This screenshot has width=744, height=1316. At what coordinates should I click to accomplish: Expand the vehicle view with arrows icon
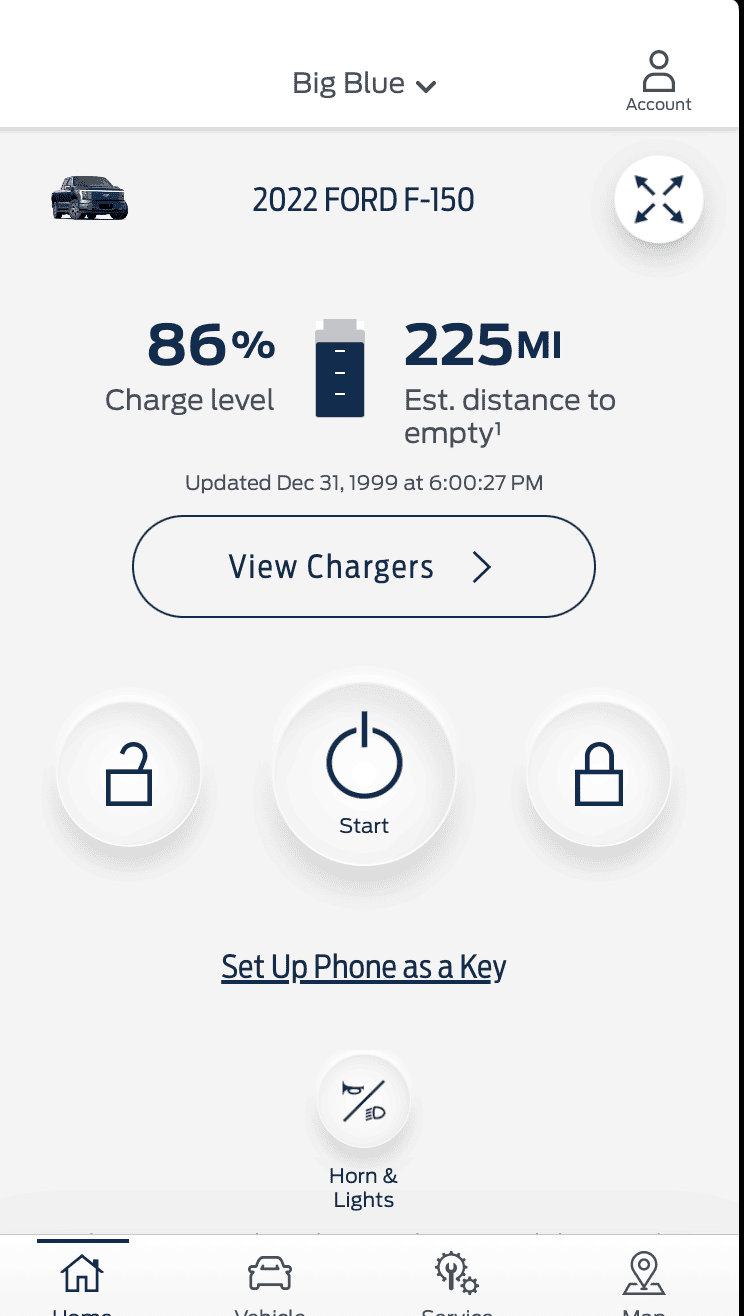pyautogui.click(x=658, y=199)
